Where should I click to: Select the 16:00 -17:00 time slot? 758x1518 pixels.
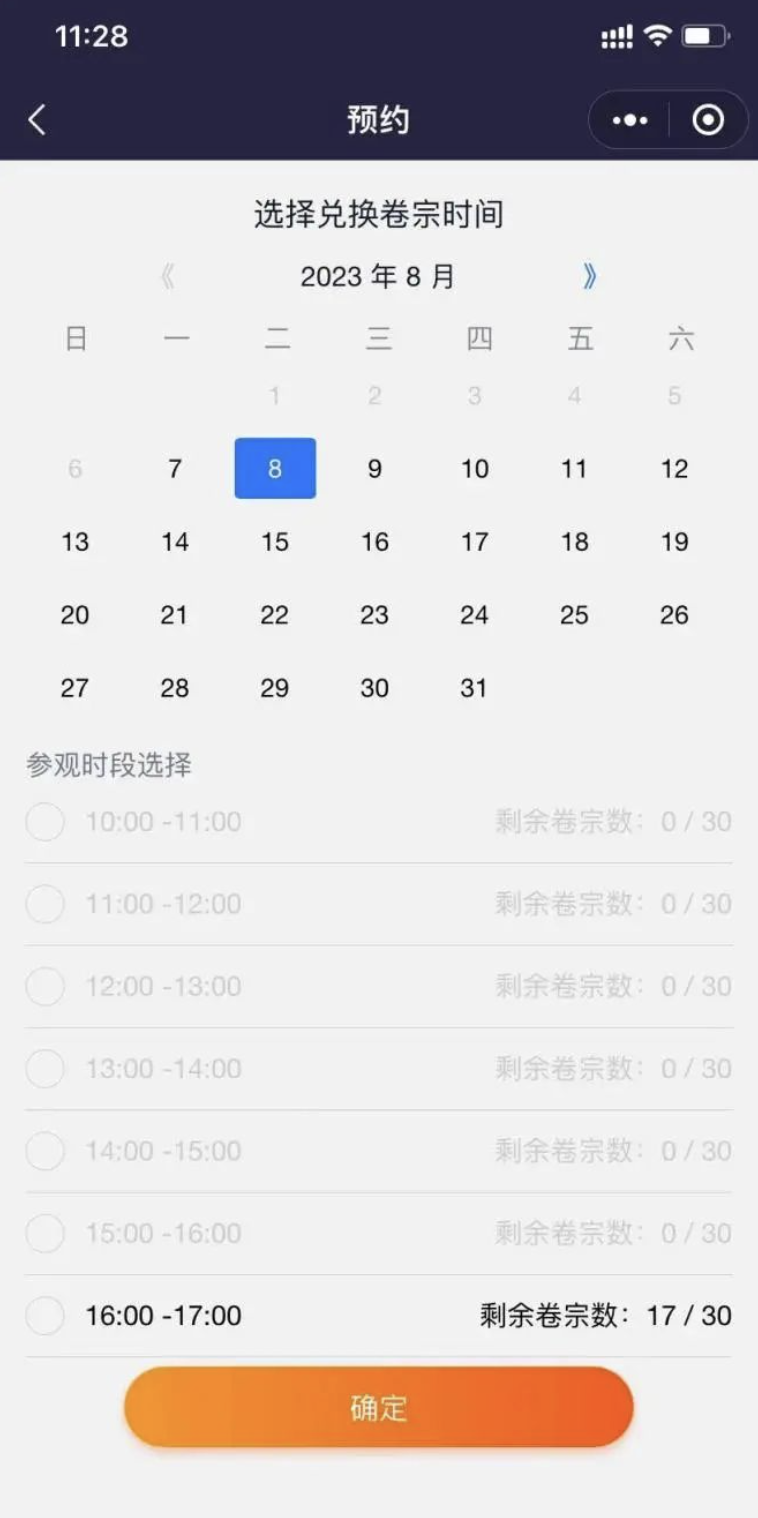click(45, 1315)
